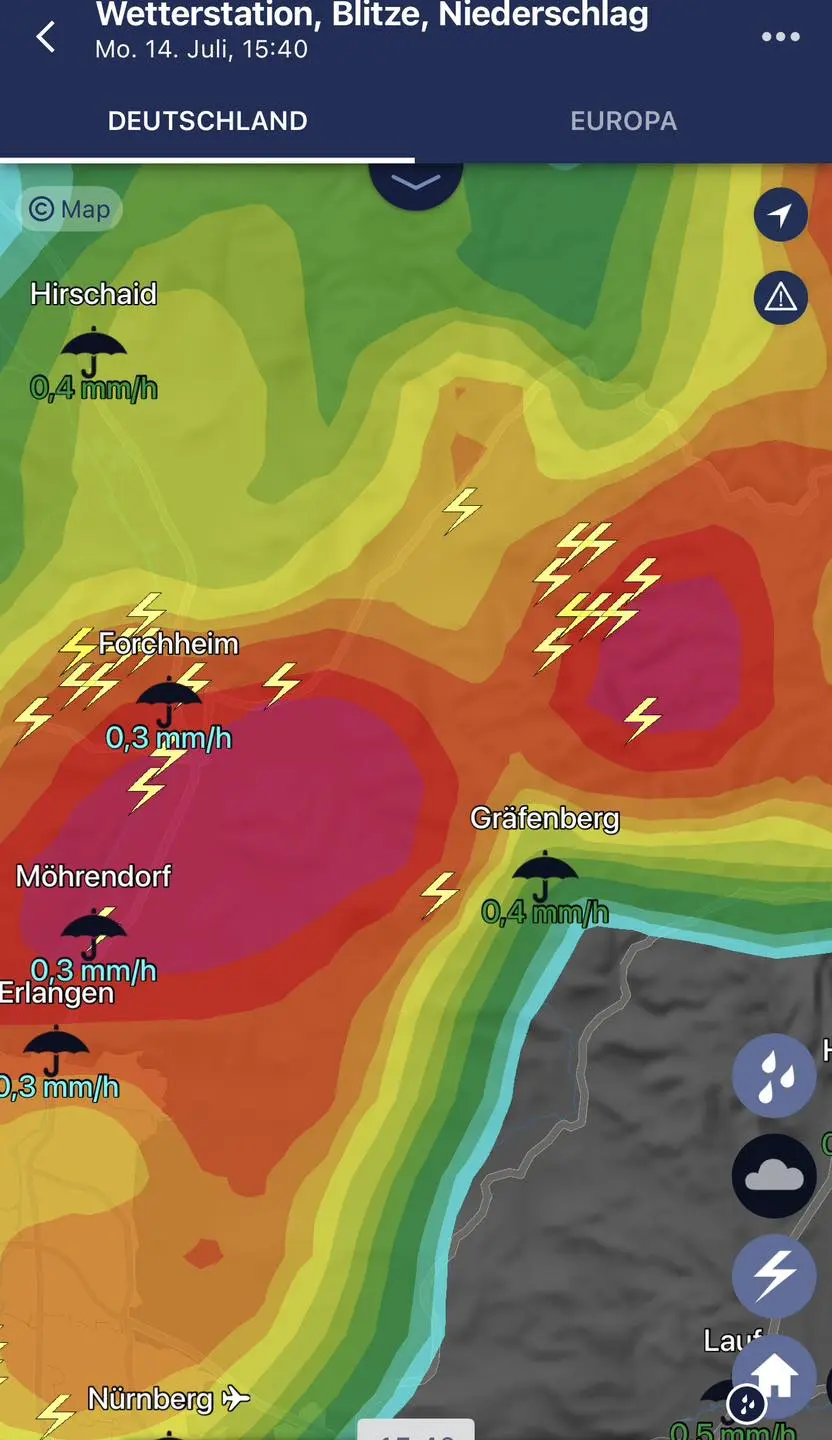This screenshot has width=832, height=1440.
Task: Tap the home button on the map
Action: tap(774, 1376)
